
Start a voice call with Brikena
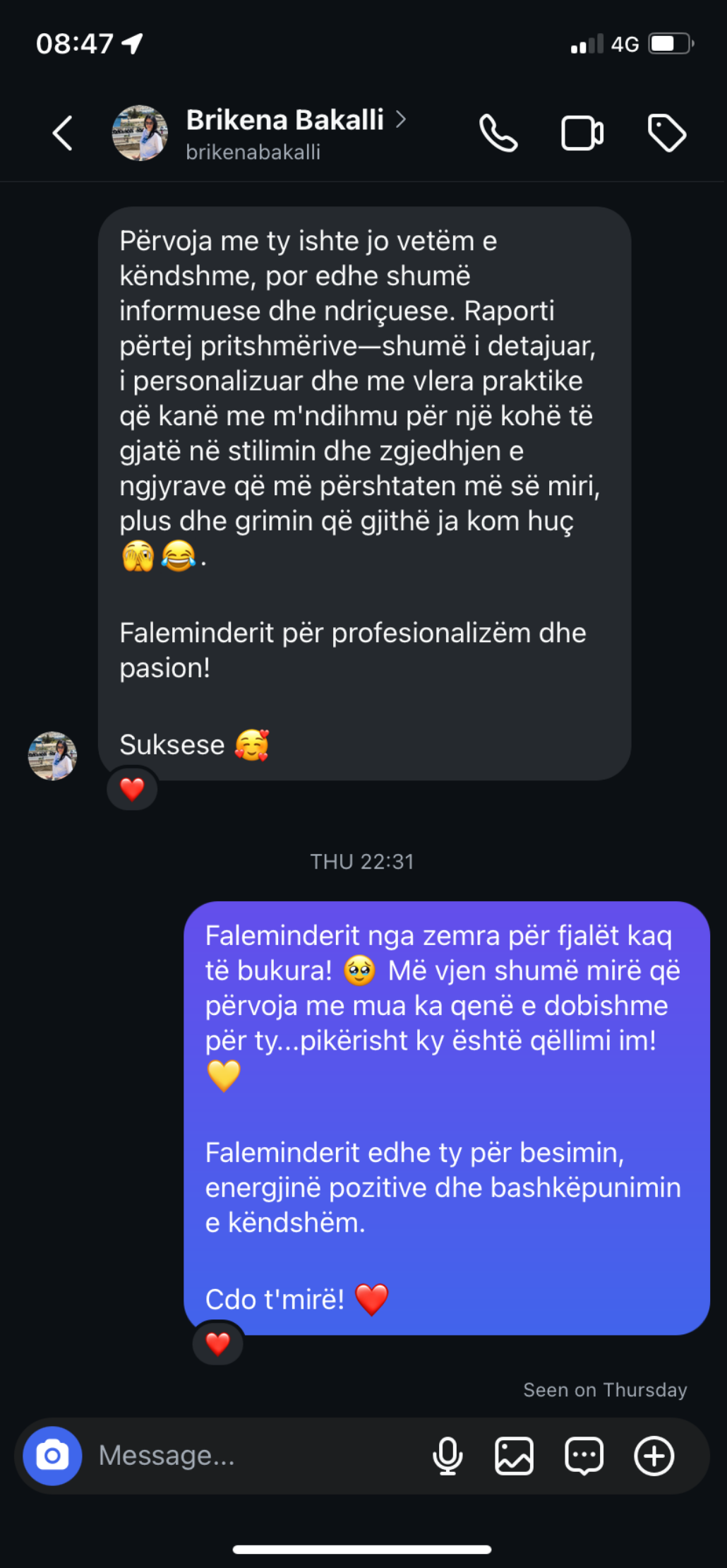point(498,133)
